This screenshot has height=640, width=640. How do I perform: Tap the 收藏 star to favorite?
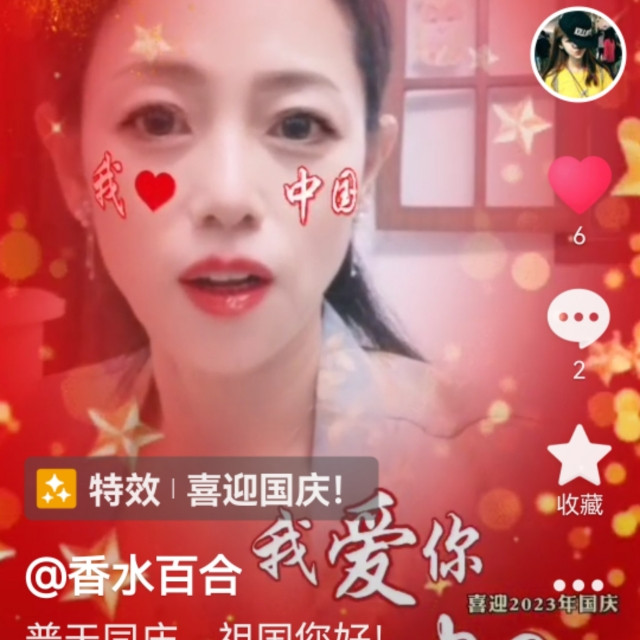pyautogui.click(x=580, y=456)
